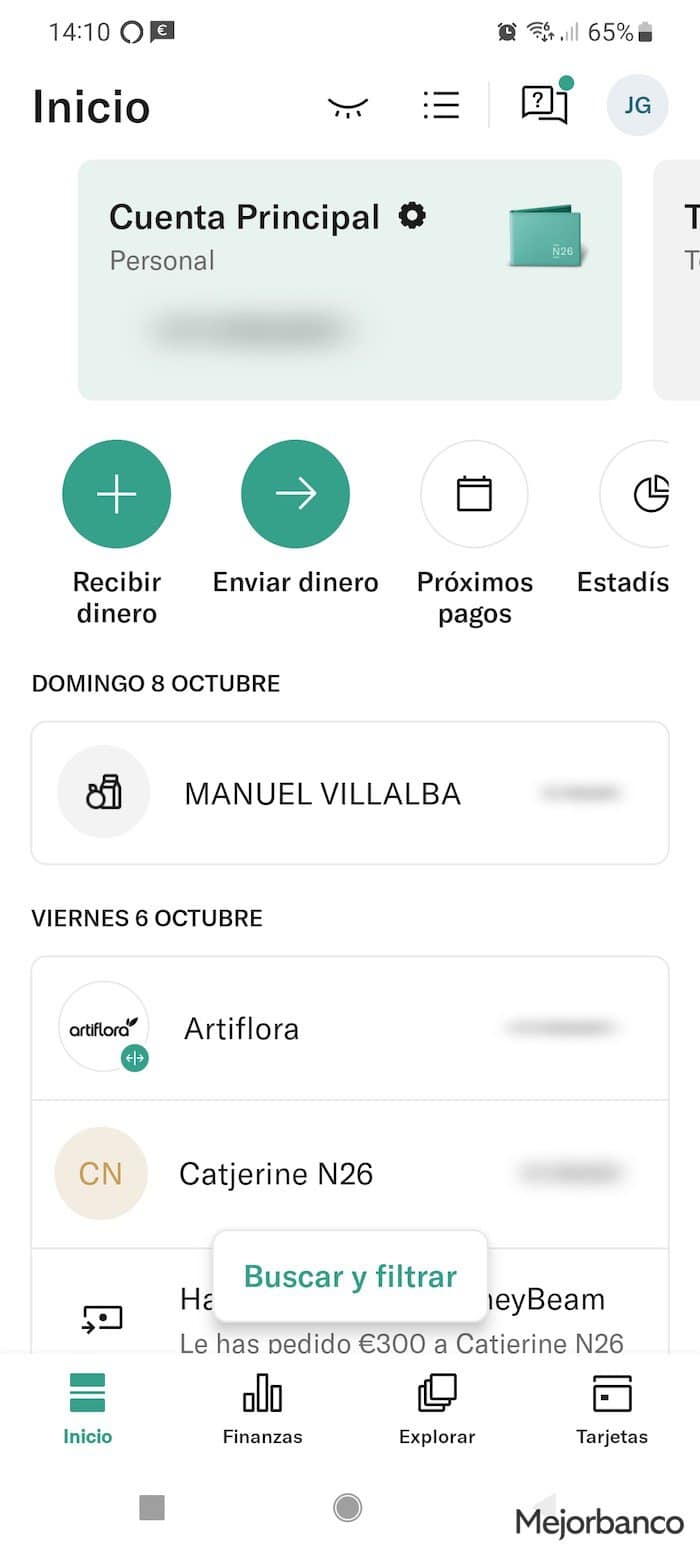This screenshot has width=700, height=1556.
Task: Tap the system home button
Action: tap(348, 1507)
